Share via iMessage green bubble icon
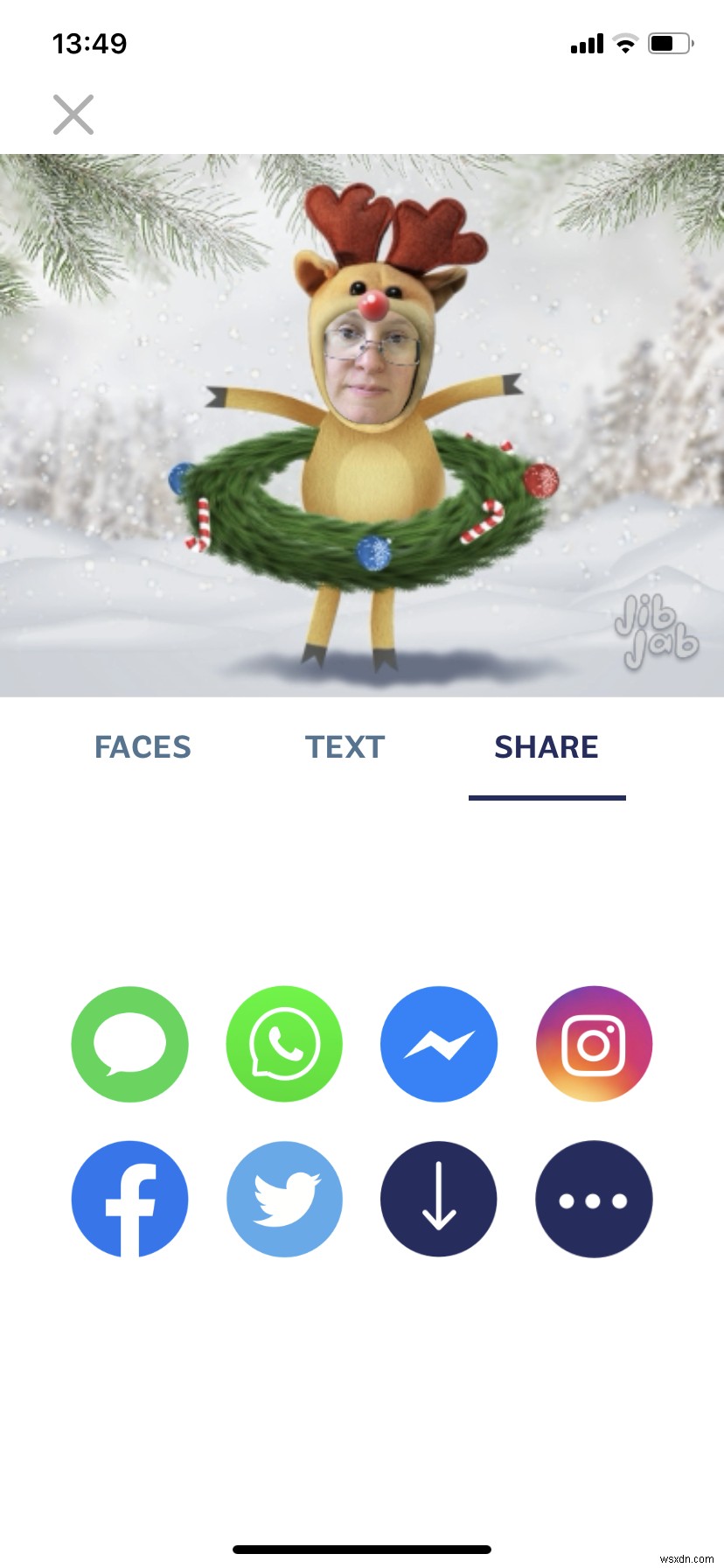The height and width of the screenshot is (1568, 724). pos(129,1044)
